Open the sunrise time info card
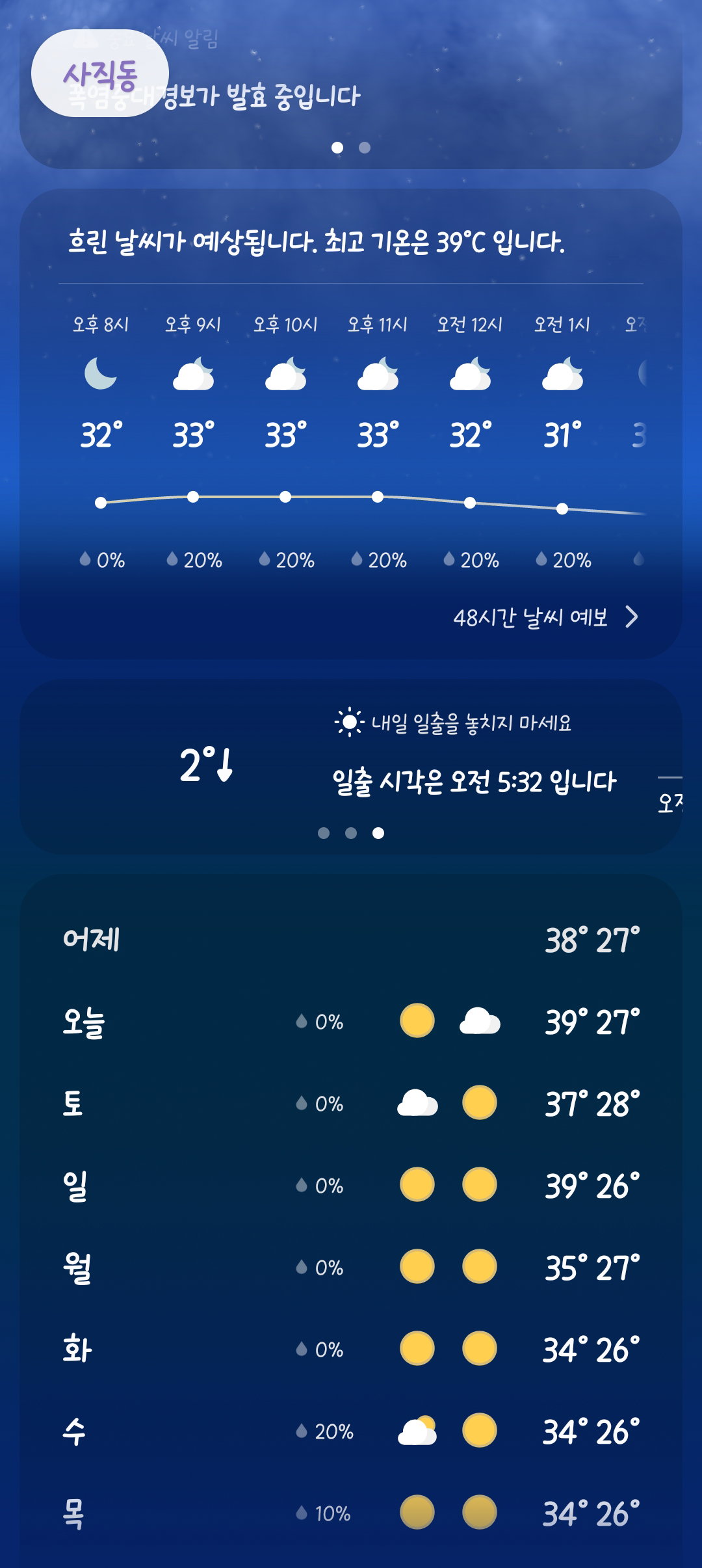The height and width of the screenshot is (1568, 702). coord(351,767)
